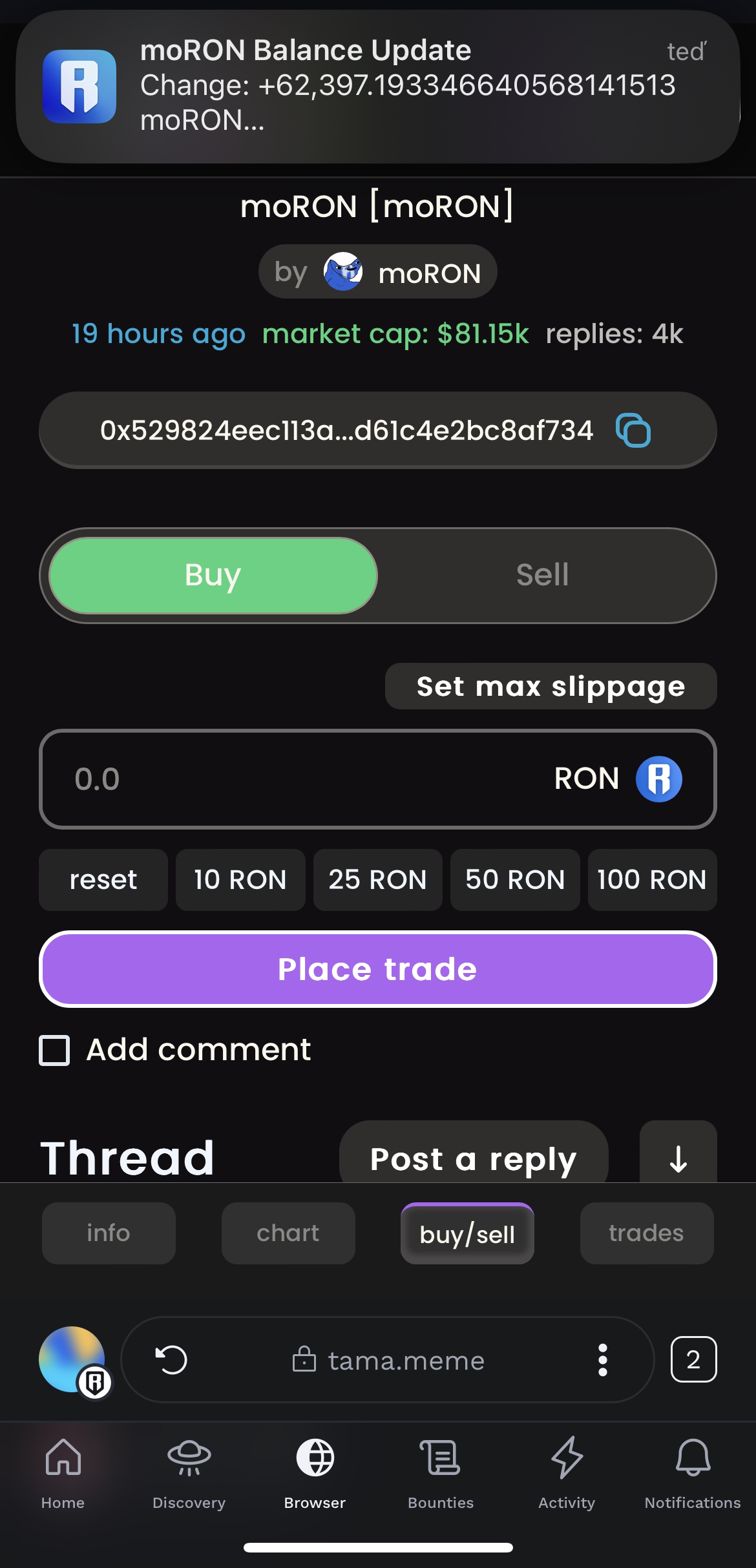This screenshot has height=1568, width=756.
Task: Switch to the info tab
Action: click(x=109, y=1233)
